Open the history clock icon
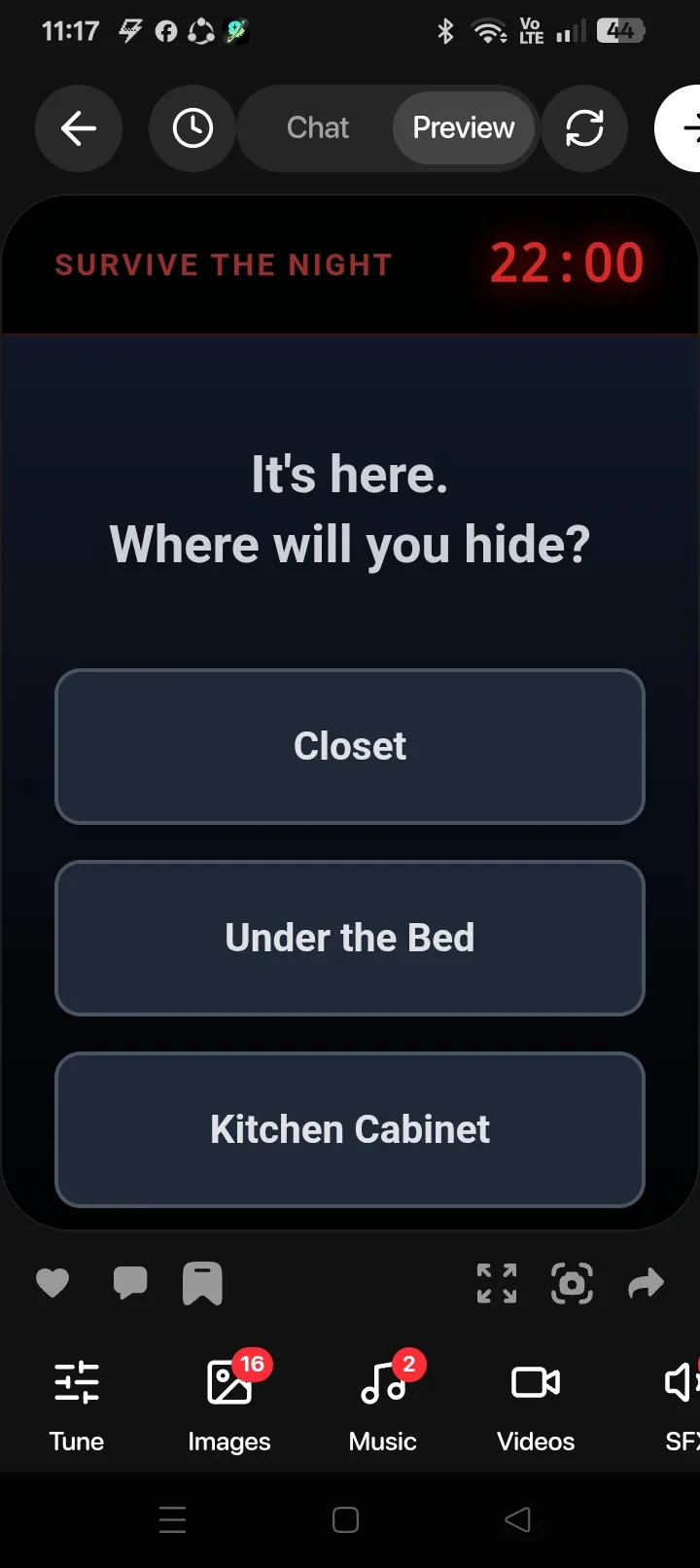This screenshot has width=700, height=1568. click(x=192, y=128)
